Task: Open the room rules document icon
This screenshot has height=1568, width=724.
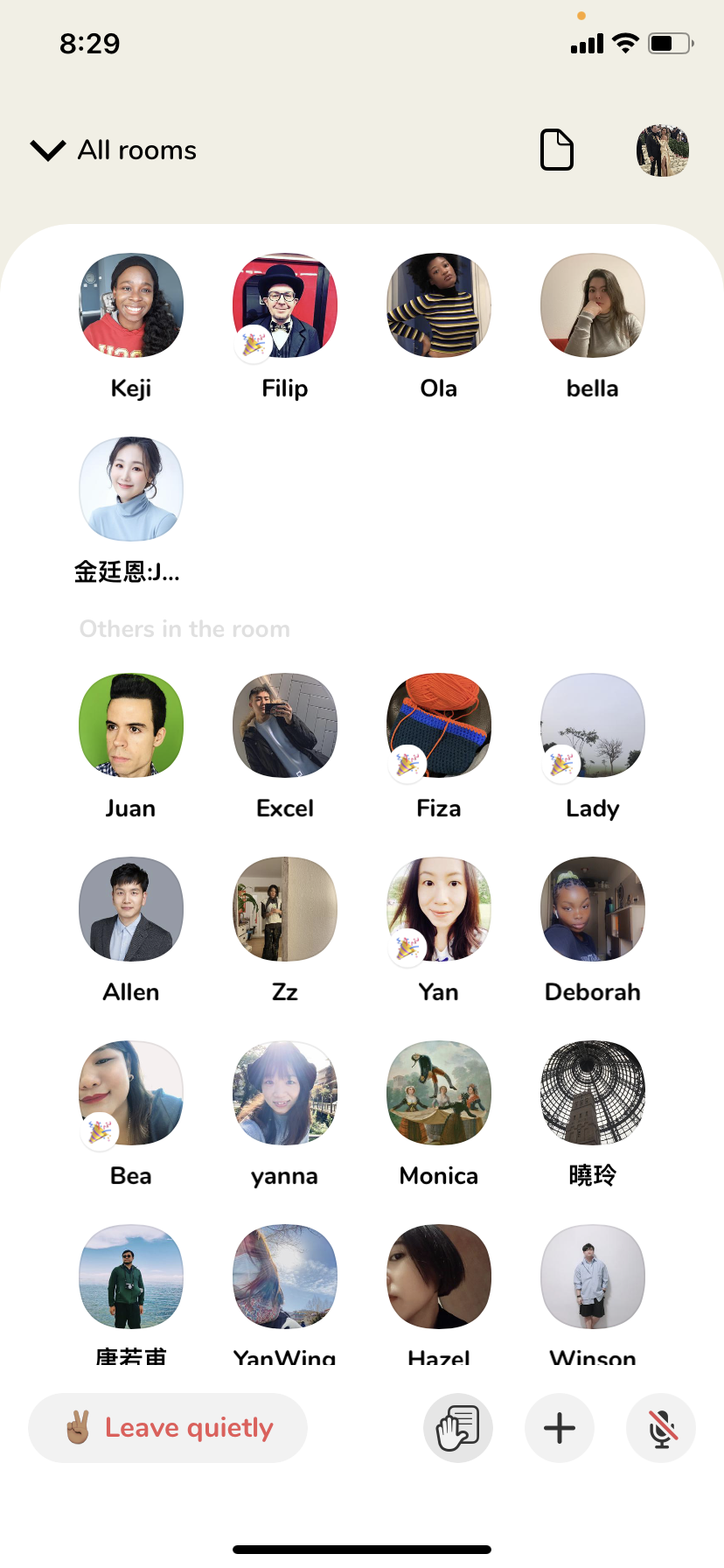Action: (x=557, y=150)
